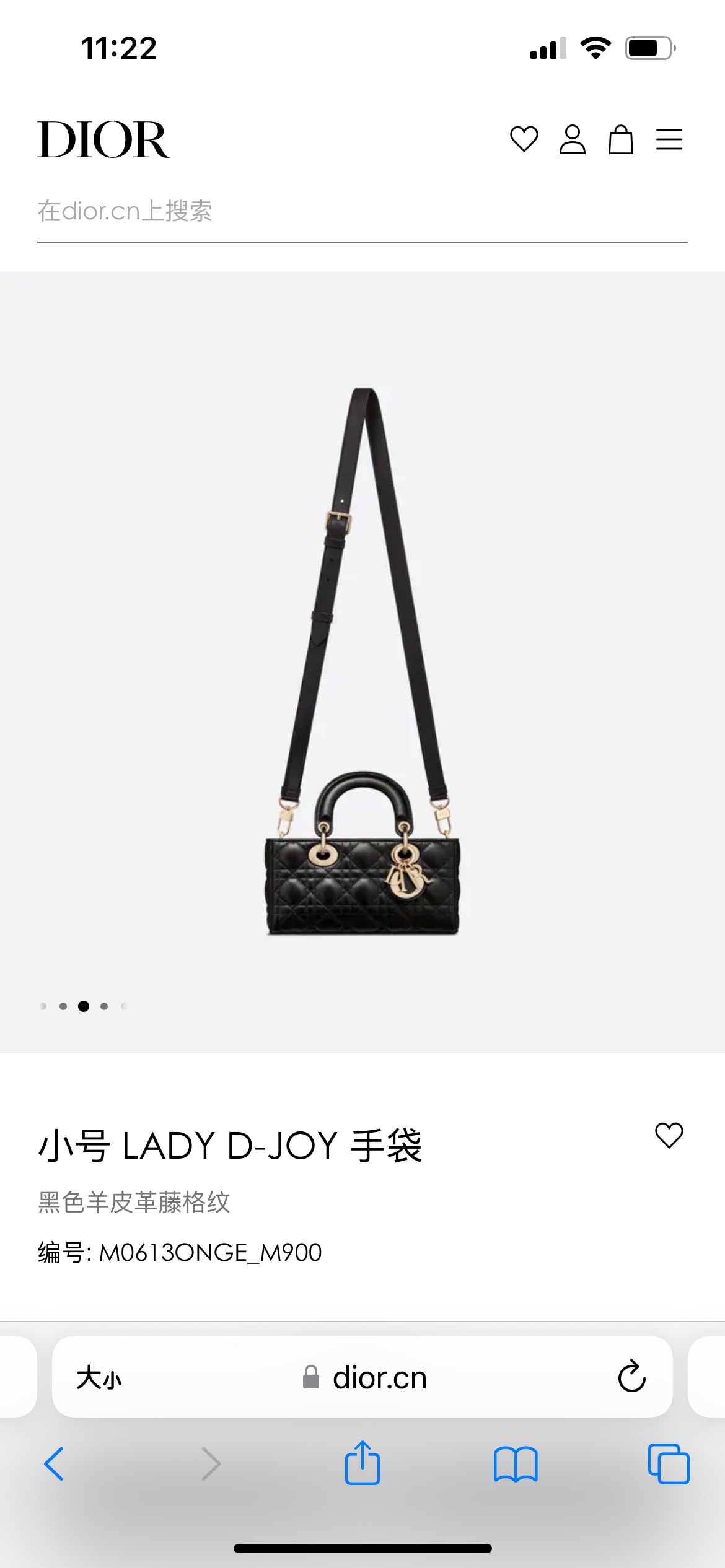
Task: Add Lady D-Joy bag to wishlist
Action: [669, 1135]
